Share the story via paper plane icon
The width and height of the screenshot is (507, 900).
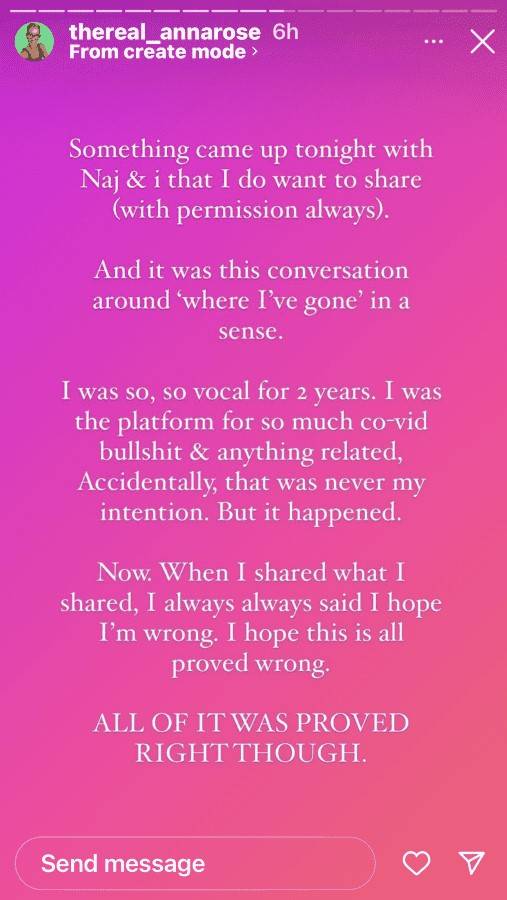click(x=471, y=863)
